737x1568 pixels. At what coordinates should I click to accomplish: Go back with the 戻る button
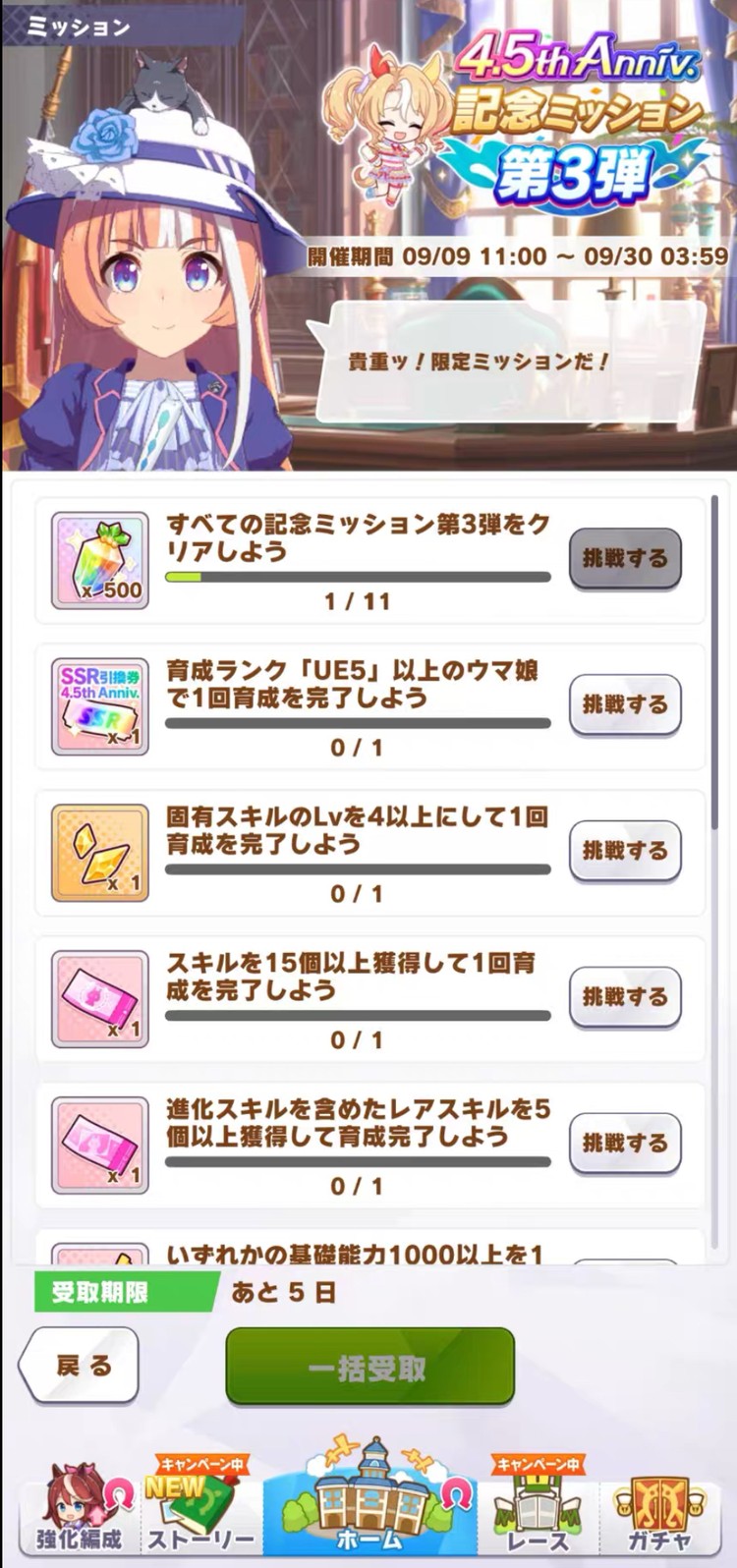[81, 1366]
